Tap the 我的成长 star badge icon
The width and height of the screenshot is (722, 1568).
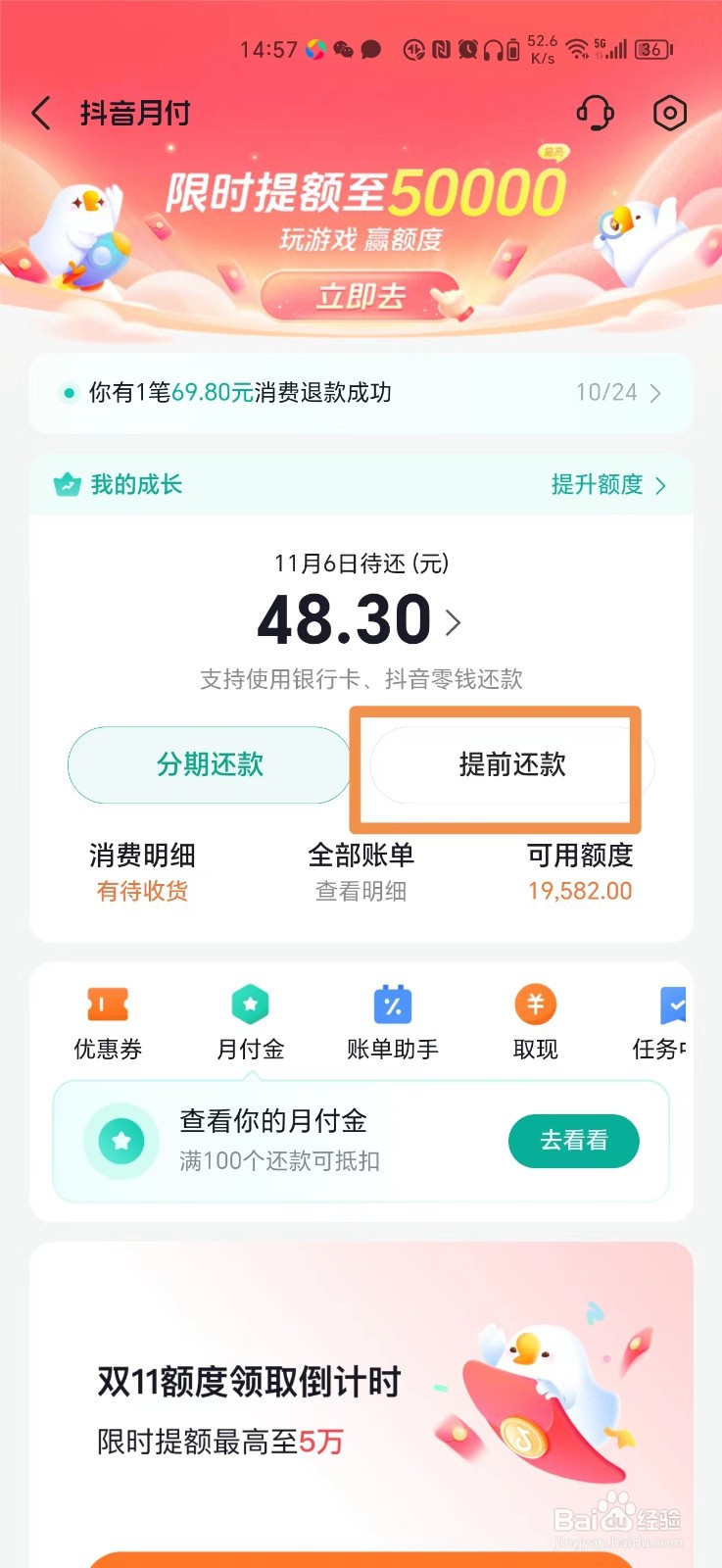coord(65,484)
